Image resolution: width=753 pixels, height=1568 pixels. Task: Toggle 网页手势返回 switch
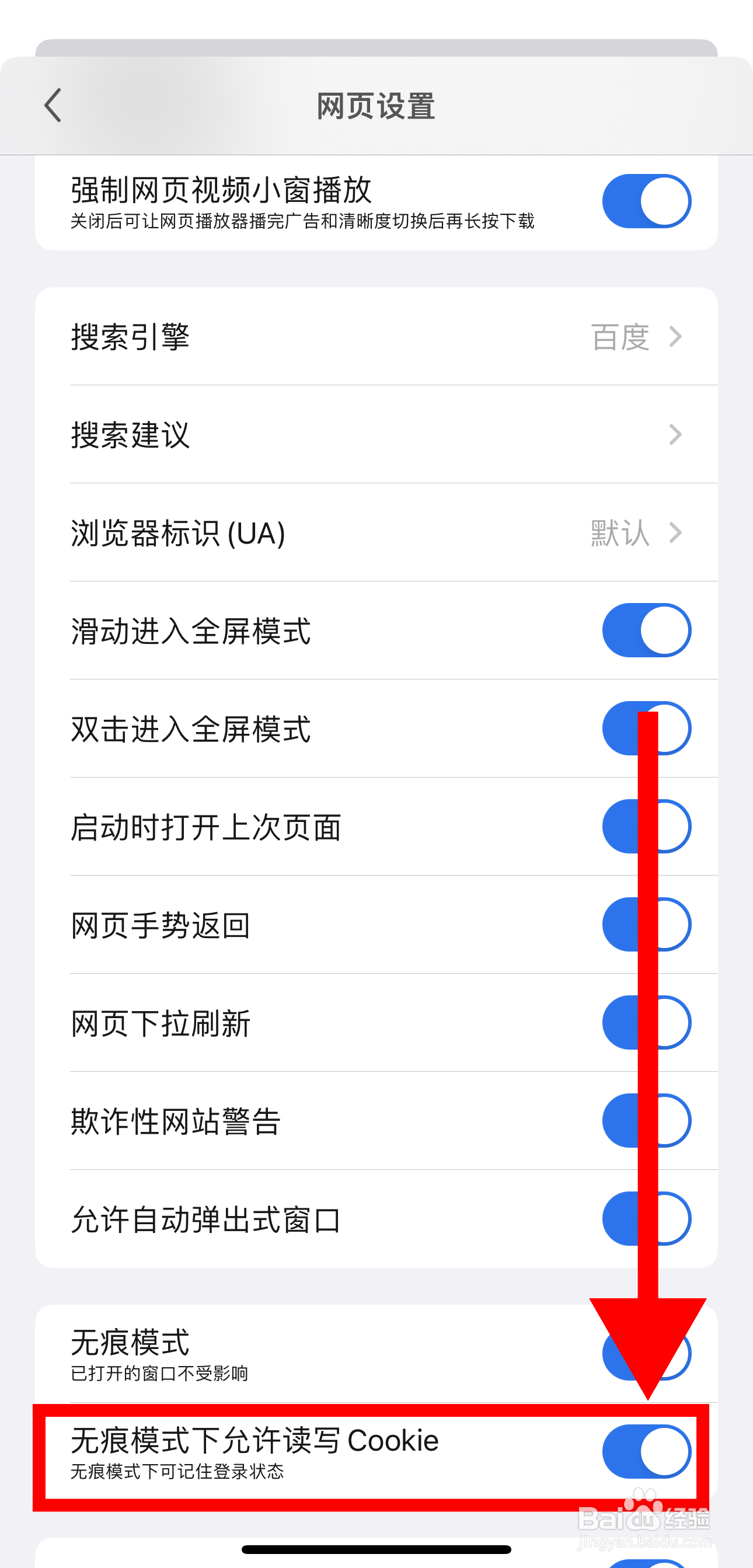point(646,925)
